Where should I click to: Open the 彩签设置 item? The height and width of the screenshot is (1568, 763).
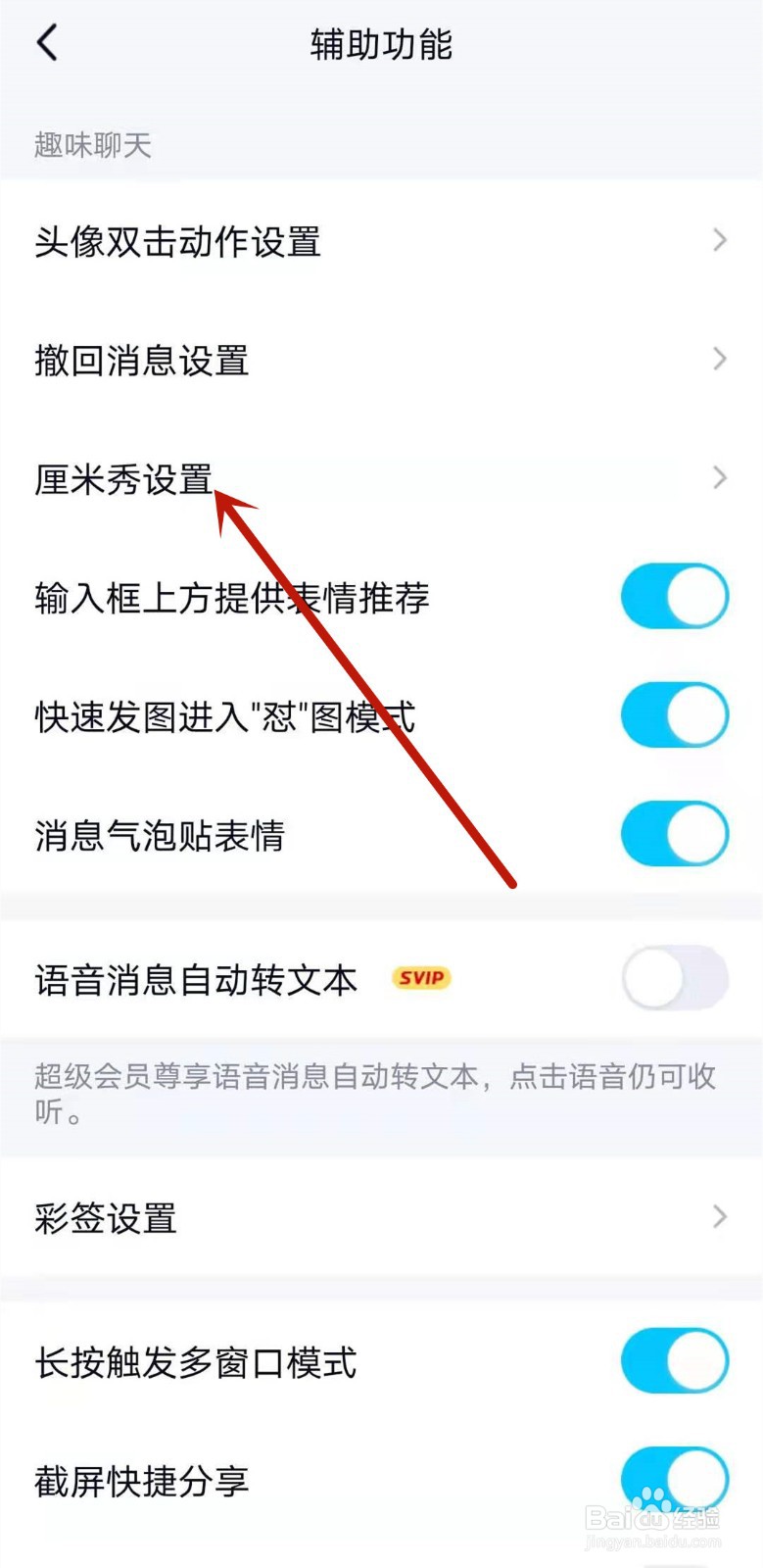tap(105, 1218)
